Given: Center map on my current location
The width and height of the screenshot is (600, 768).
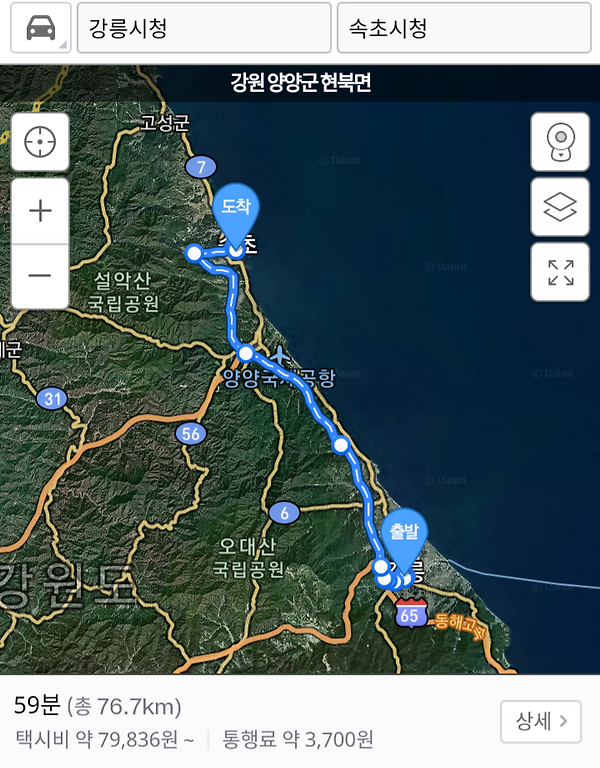Looking at the screenshot, I should click(x=40, y=142).
